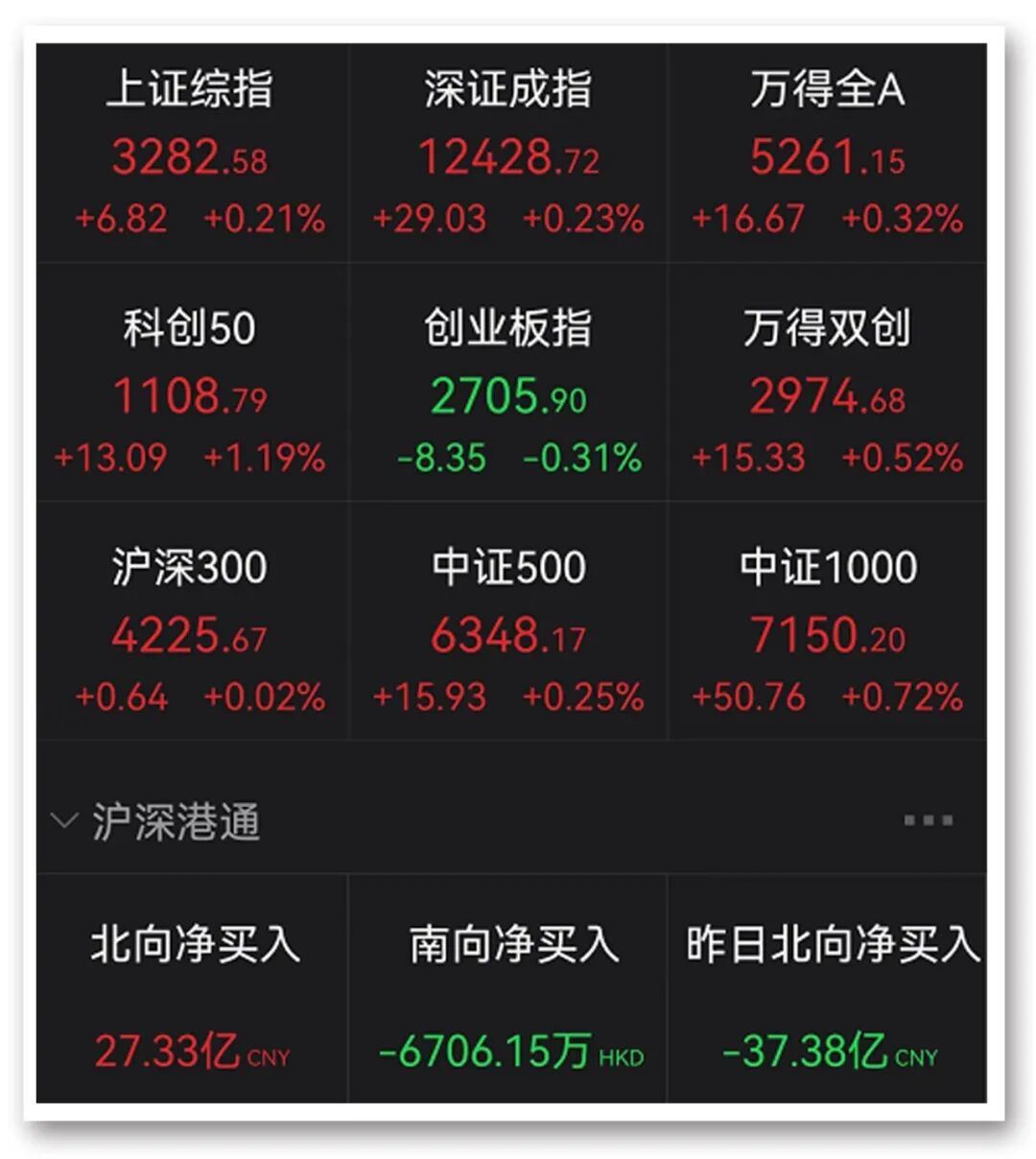View 创业板指 index details
This screenshot has height=1159, width=1036.
(x=508, y=391)
